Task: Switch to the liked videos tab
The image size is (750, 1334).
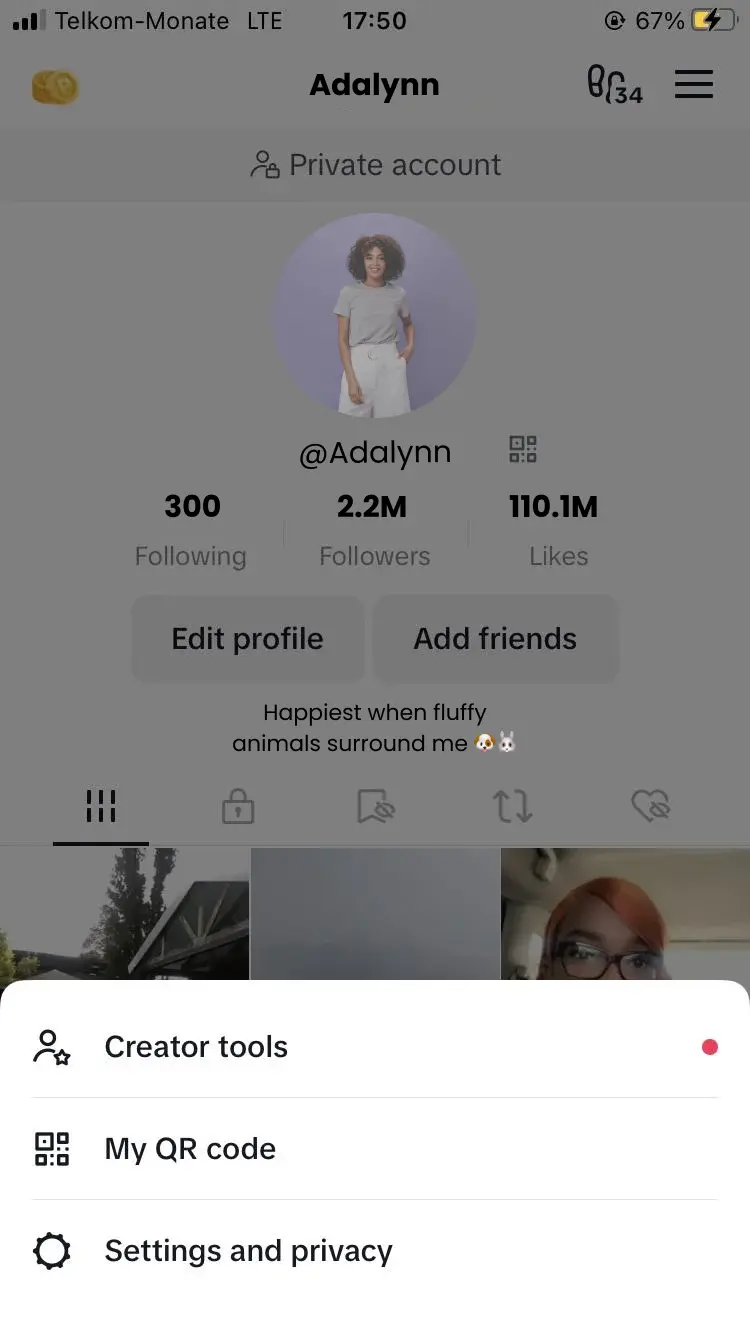Action: tap(650, 806)
